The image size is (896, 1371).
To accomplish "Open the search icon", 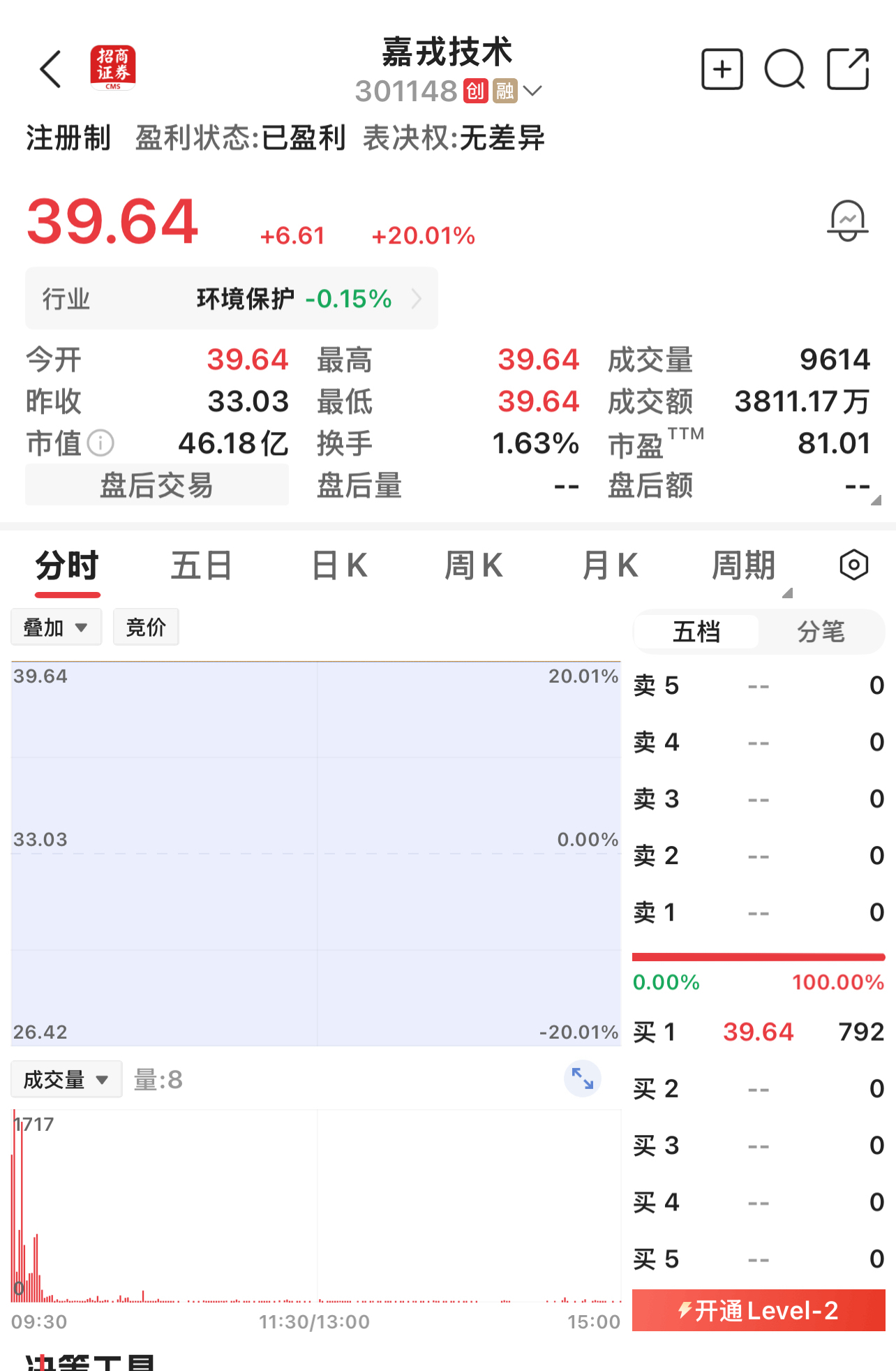I will 784,70.
